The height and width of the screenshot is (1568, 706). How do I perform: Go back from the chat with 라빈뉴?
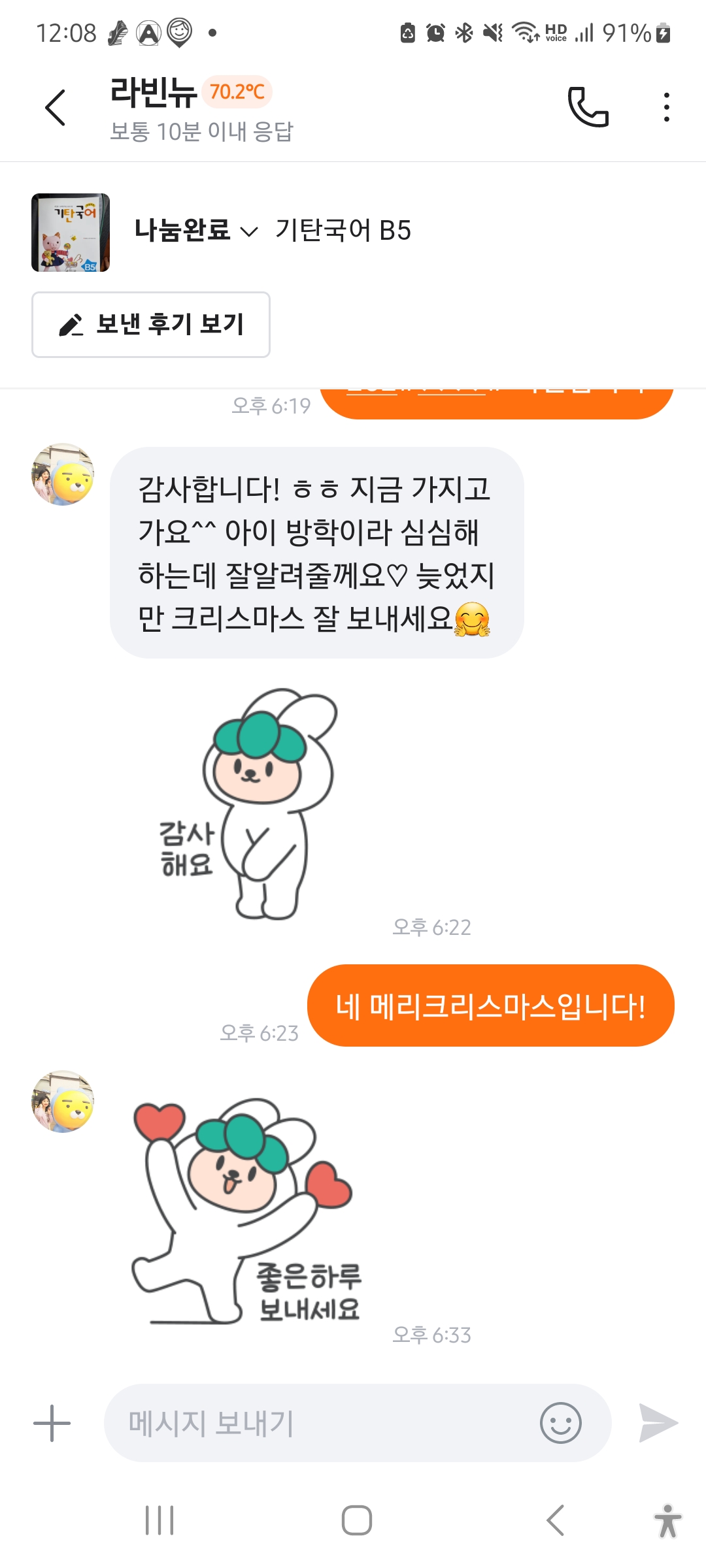pyautogui.click(x=56, y=108)
